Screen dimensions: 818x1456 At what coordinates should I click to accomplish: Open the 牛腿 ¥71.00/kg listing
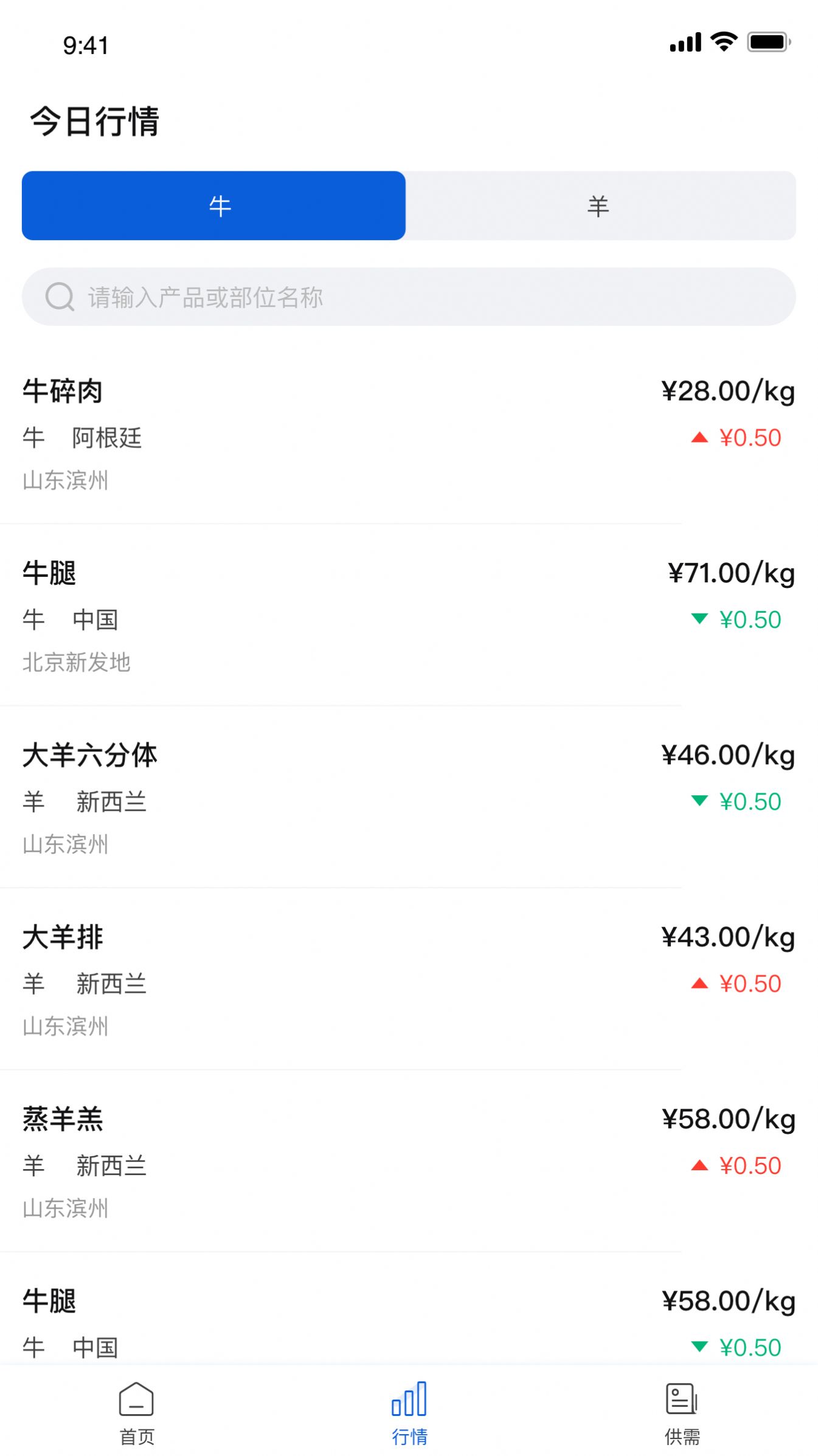(409, 615)
